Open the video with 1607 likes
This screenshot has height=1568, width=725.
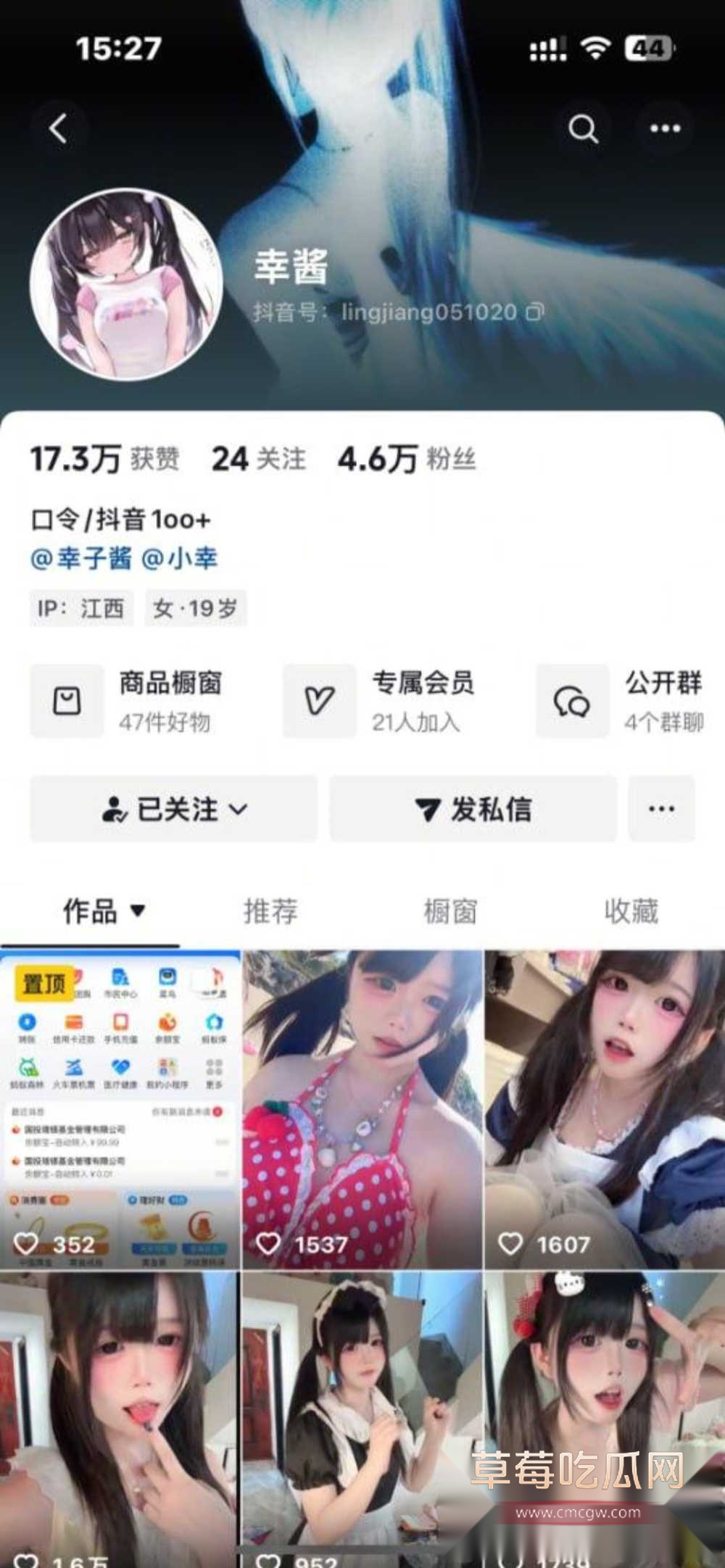click(x=604, y=1109)
